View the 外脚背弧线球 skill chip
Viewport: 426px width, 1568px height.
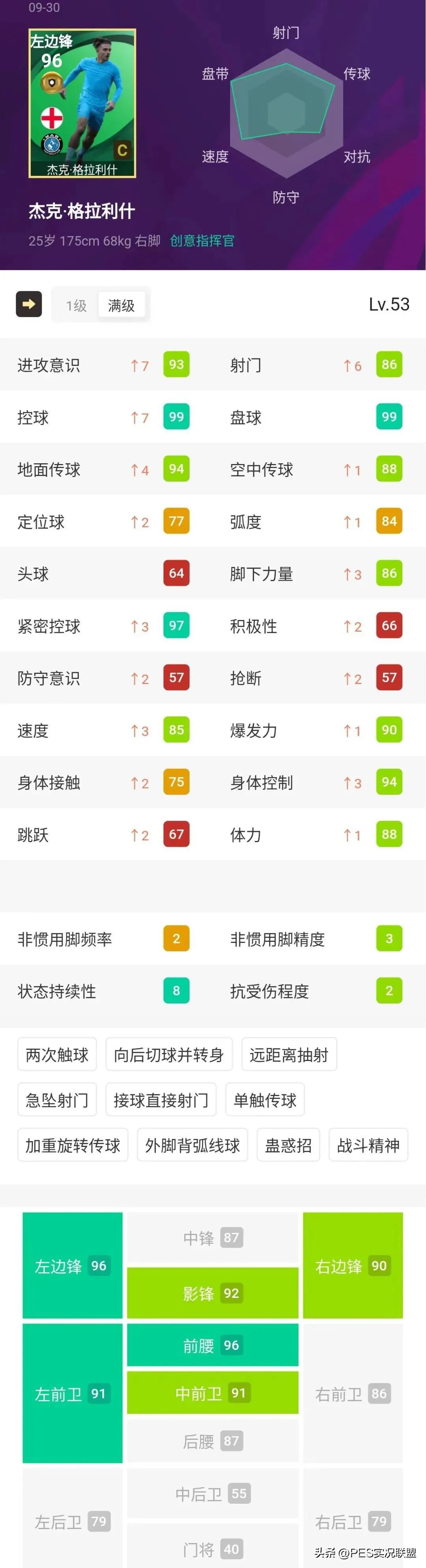192,1146
